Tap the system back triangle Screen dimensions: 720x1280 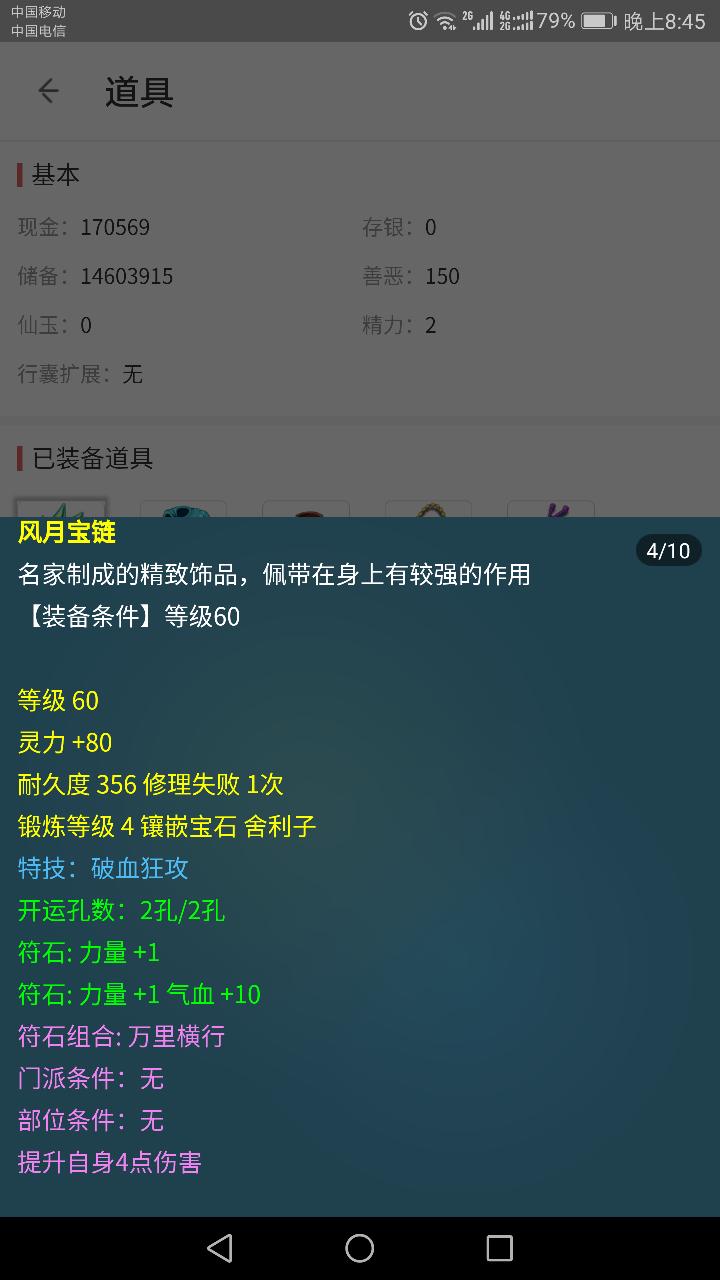pyautogui.click(x=220, y=1247)
